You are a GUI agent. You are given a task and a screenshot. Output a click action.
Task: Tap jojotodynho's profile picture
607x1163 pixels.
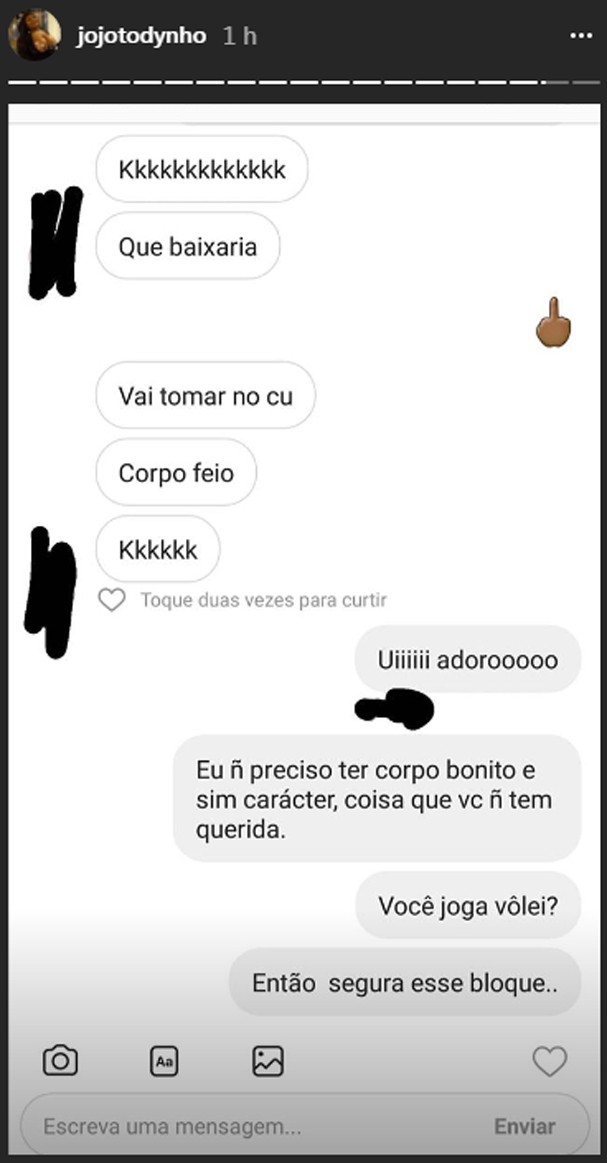click(35, 36)
